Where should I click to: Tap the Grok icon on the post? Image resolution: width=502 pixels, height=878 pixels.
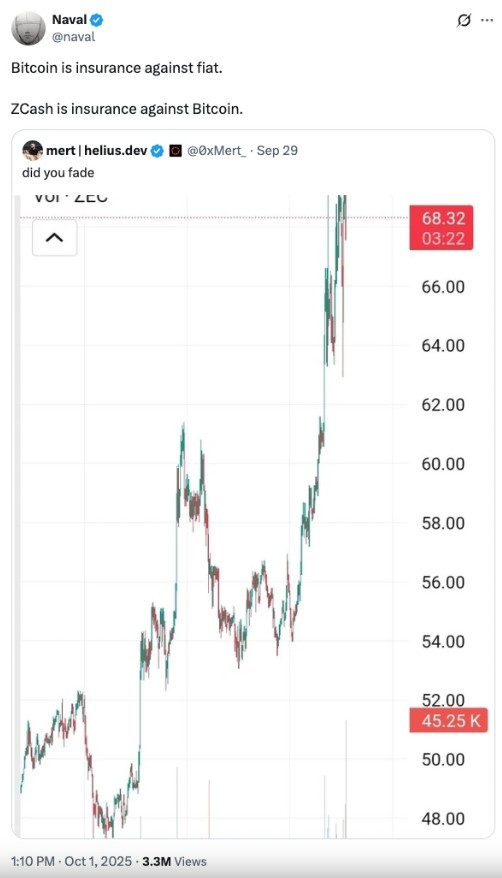[463, 21]
